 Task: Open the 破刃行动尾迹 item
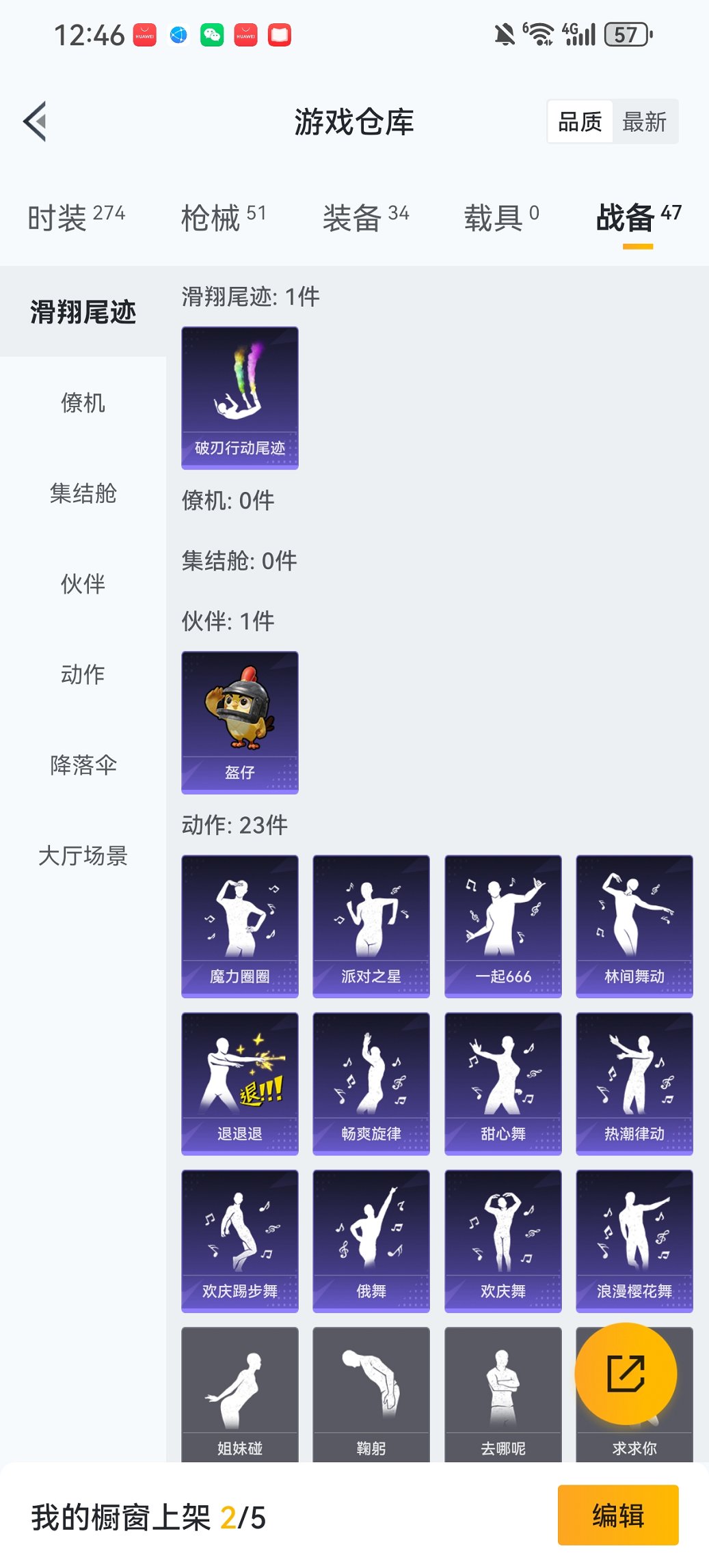[x=239, y=398]
